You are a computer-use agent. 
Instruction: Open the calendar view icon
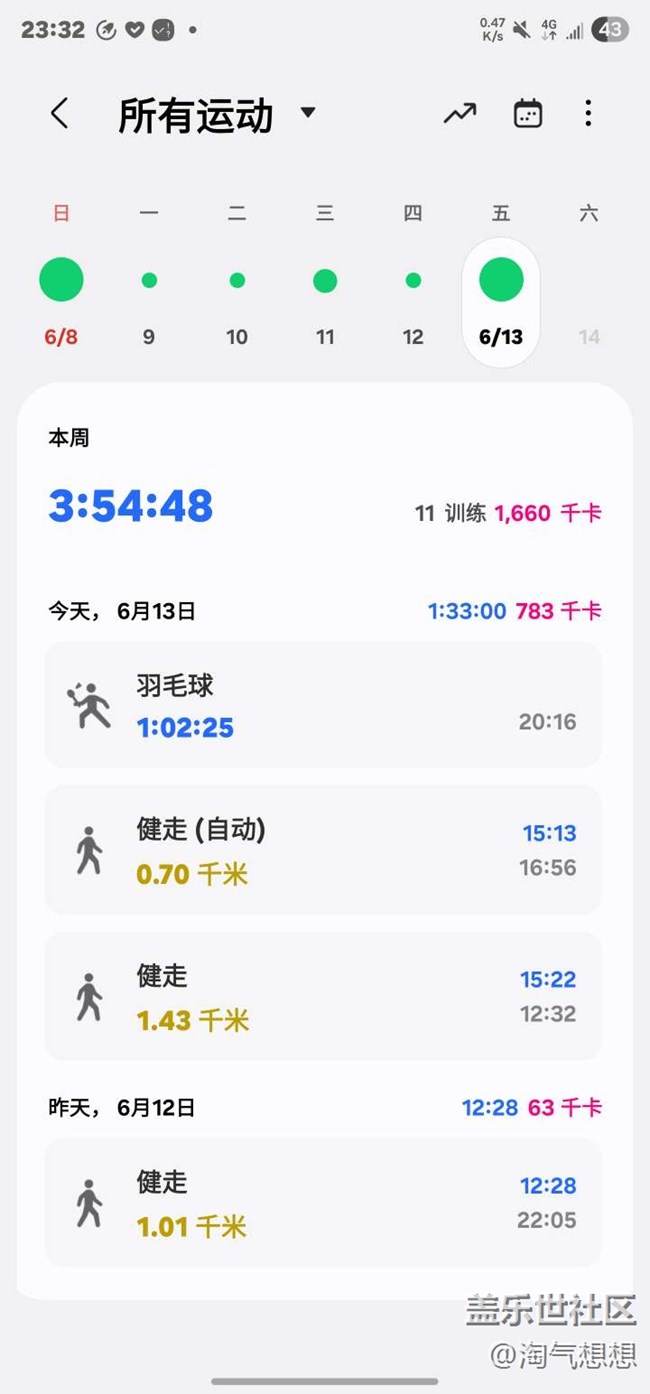click(x=528, y=114)
